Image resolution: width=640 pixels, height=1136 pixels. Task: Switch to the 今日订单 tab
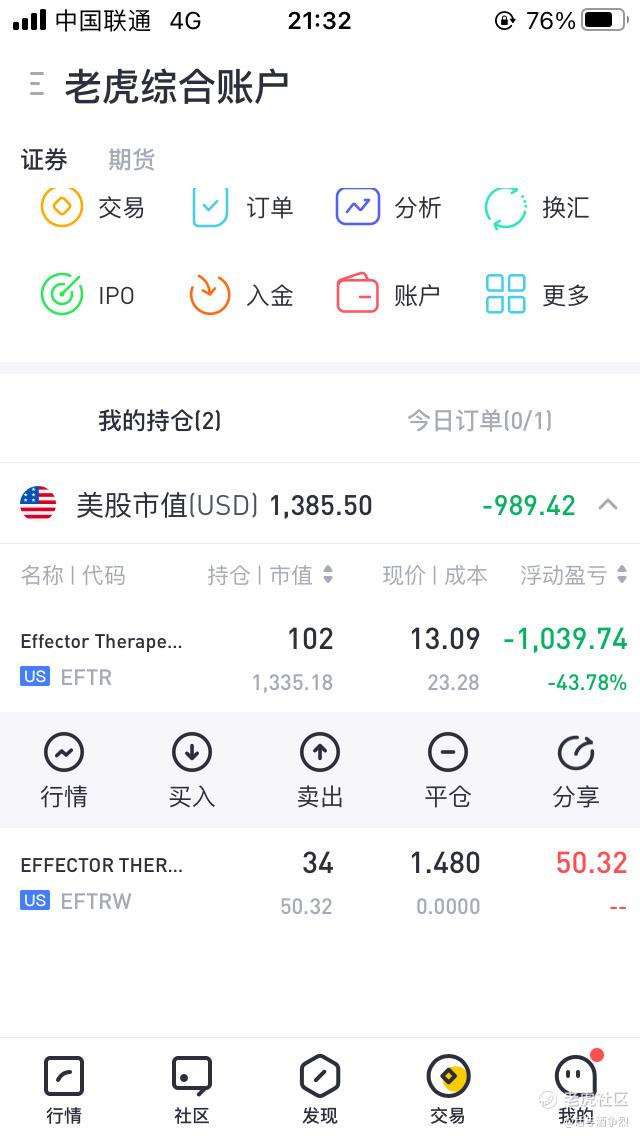[479, 421]
